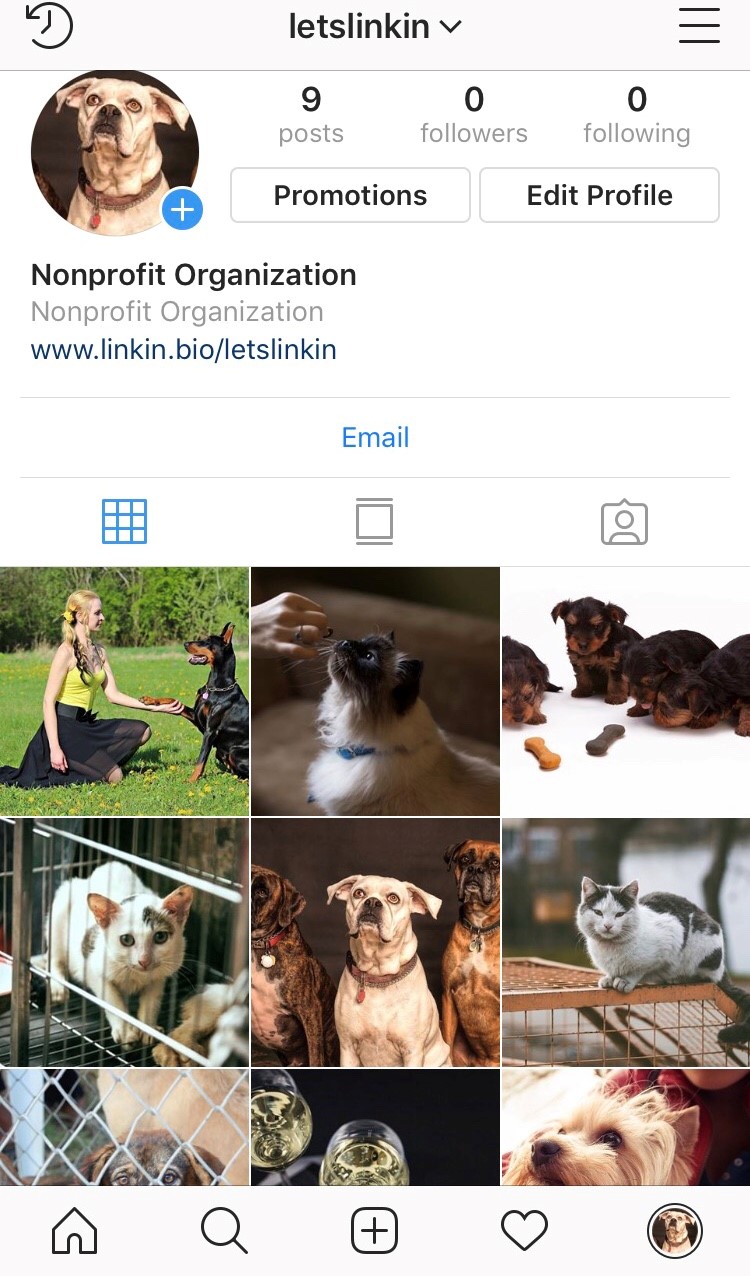Open Promotions

(x=350, y=195)
